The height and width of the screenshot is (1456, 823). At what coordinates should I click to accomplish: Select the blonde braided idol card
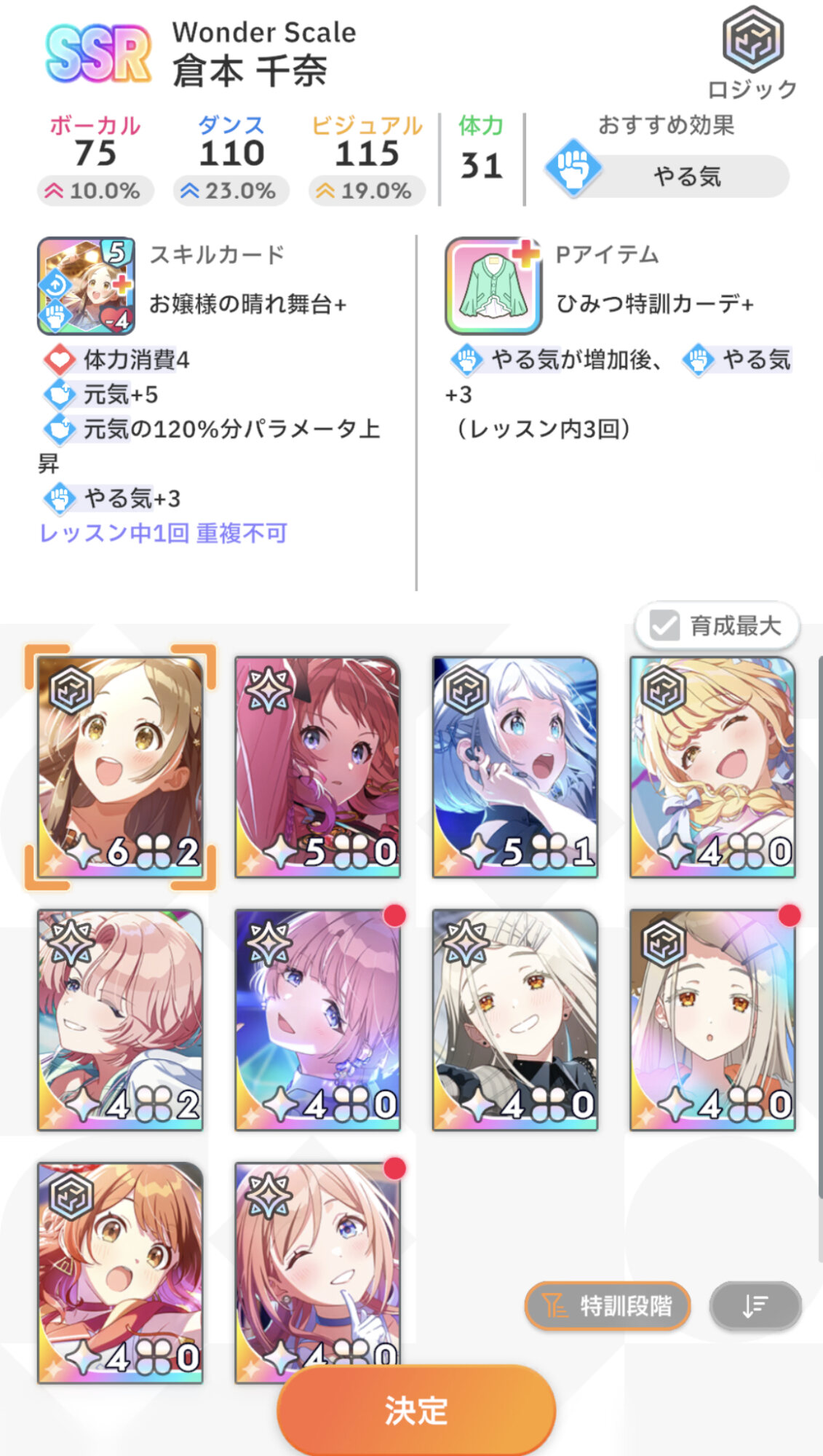[x=712, y=767]
